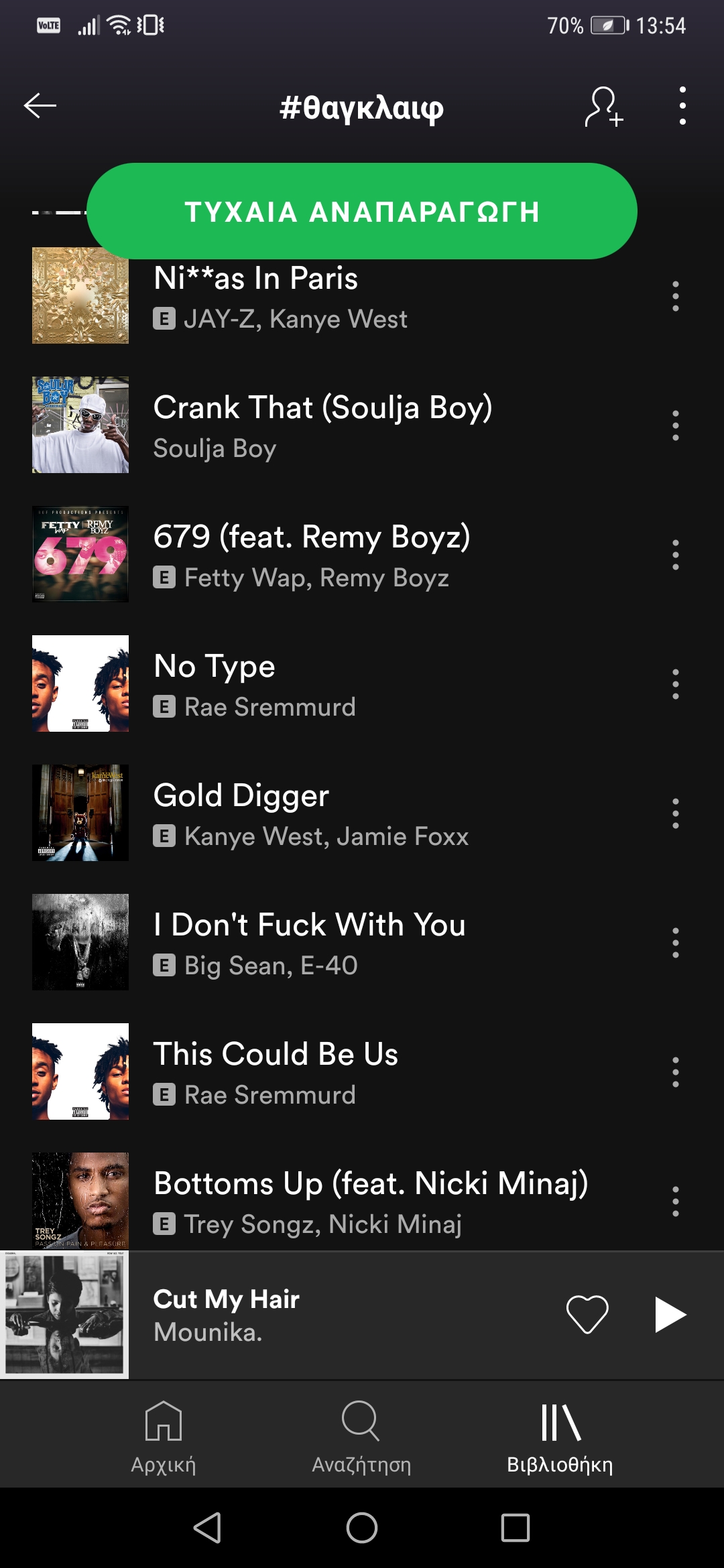Tap the add user icon in the header
This screenshot has width=724, height=1568.
point(603,107)
